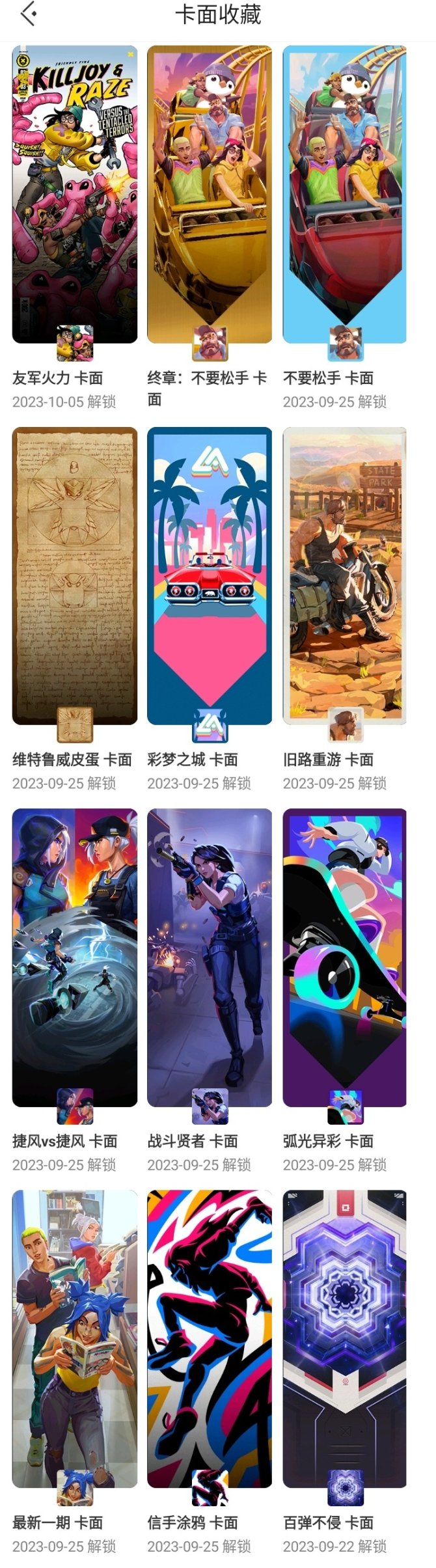The image size is (436, 1568).
Task: Open the 捷风vs捷风 卡面 card
Action: (75, 957)
